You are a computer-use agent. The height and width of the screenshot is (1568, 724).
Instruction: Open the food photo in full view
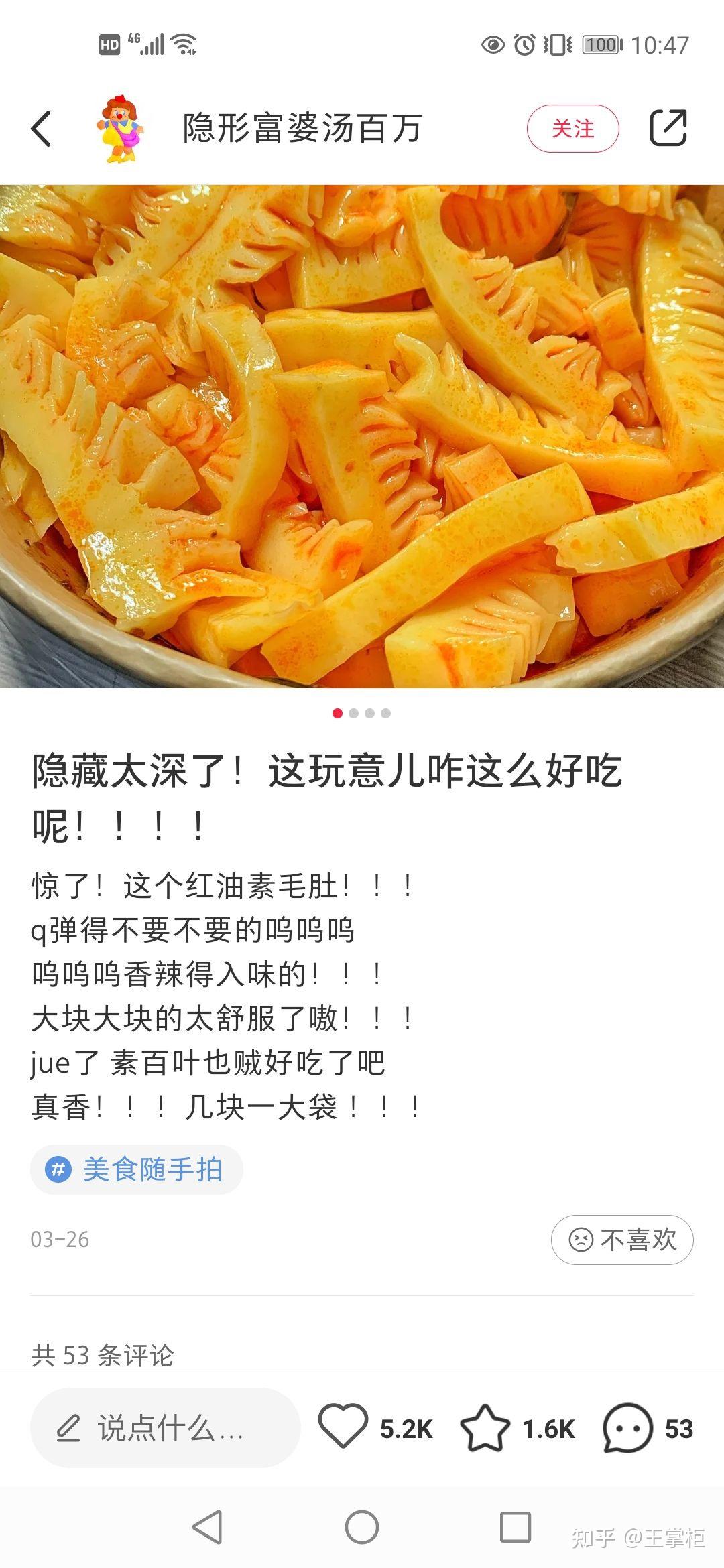pos(362,436)
